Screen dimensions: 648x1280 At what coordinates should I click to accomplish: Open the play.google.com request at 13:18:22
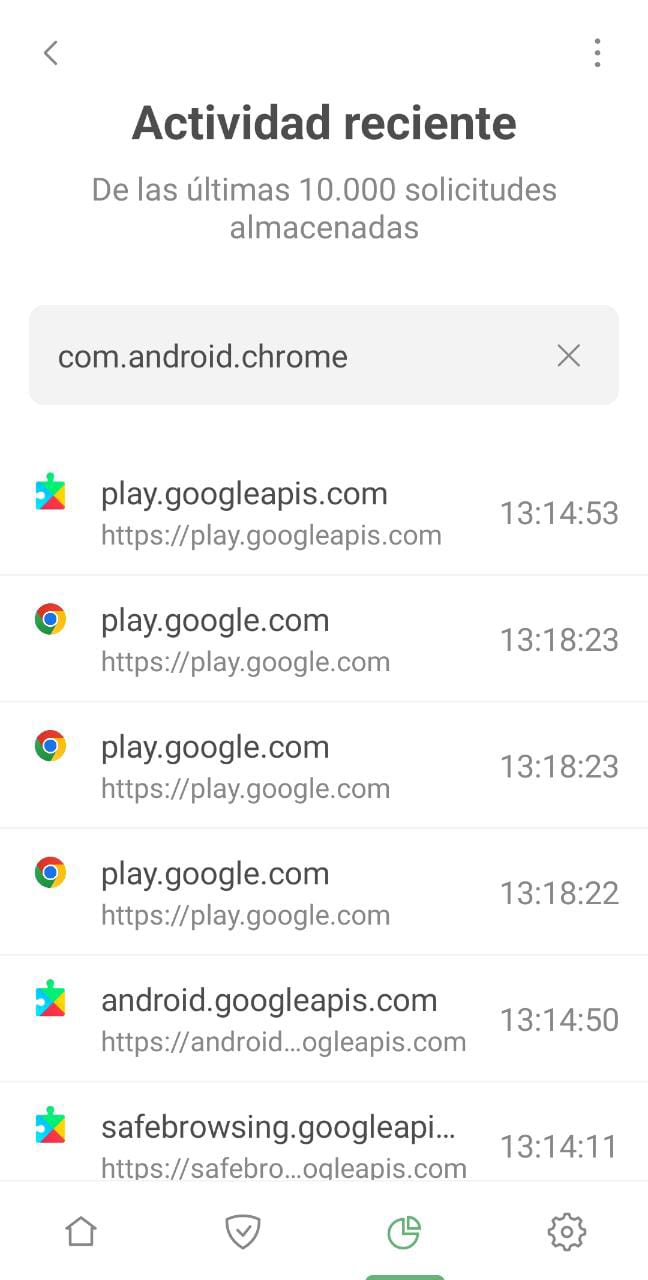[324, 892]
